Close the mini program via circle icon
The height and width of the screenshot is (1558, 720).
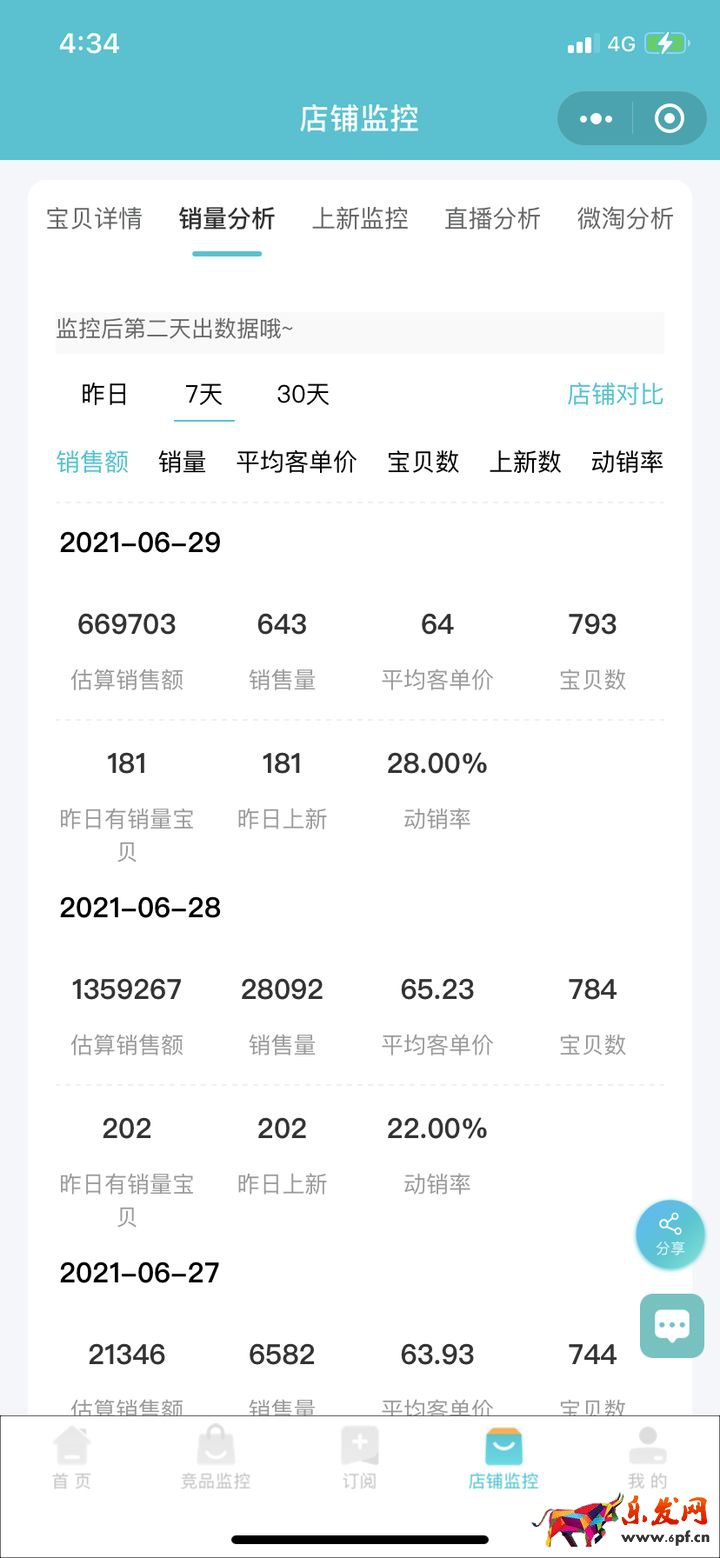click(669, 119)
